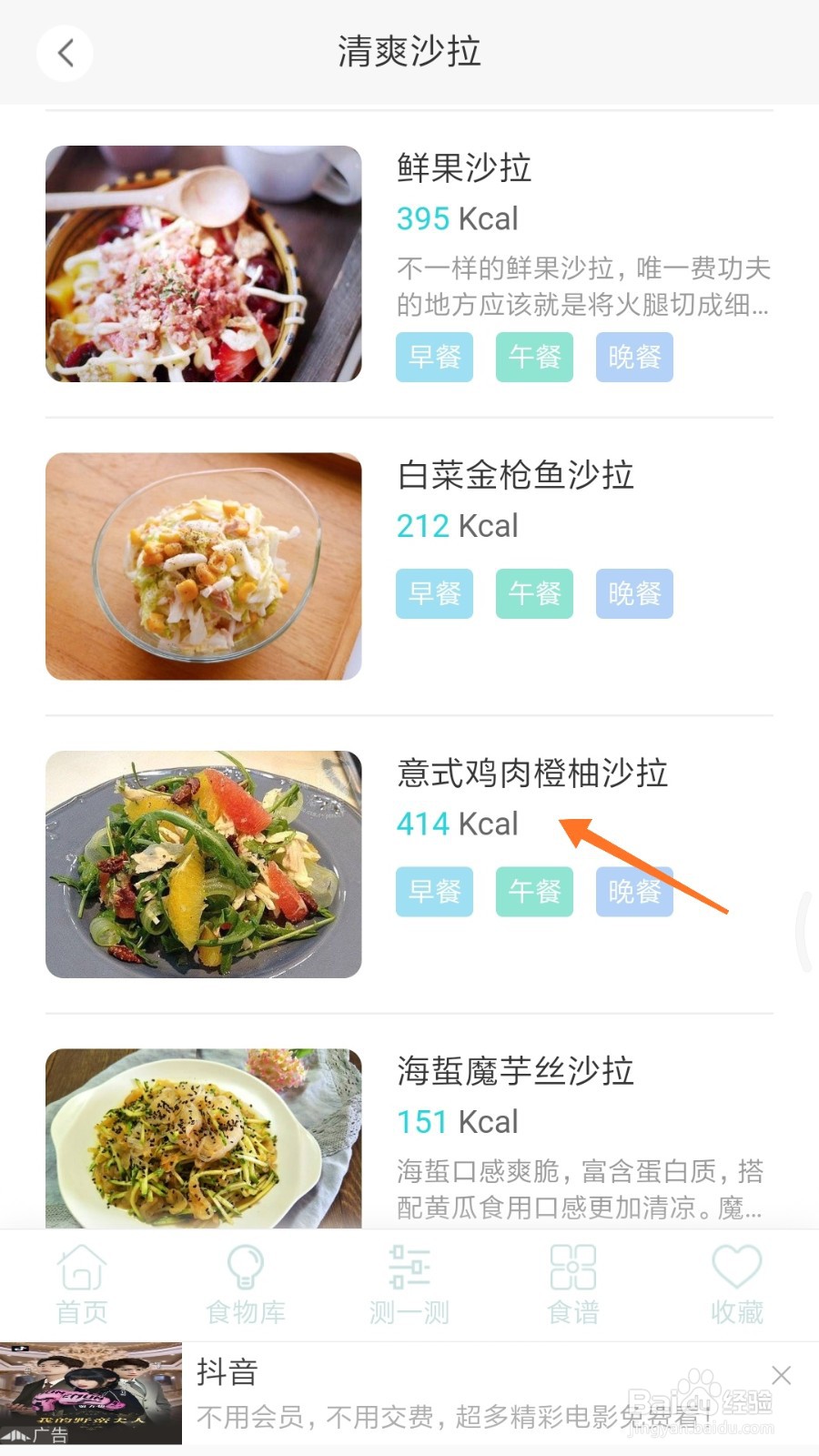The height and width of the screenshot is (1456, 819).
Task: Enable the 早餐 tag on 意式鸡肉橙柚沙拉
Action: (x=434, y=893)
